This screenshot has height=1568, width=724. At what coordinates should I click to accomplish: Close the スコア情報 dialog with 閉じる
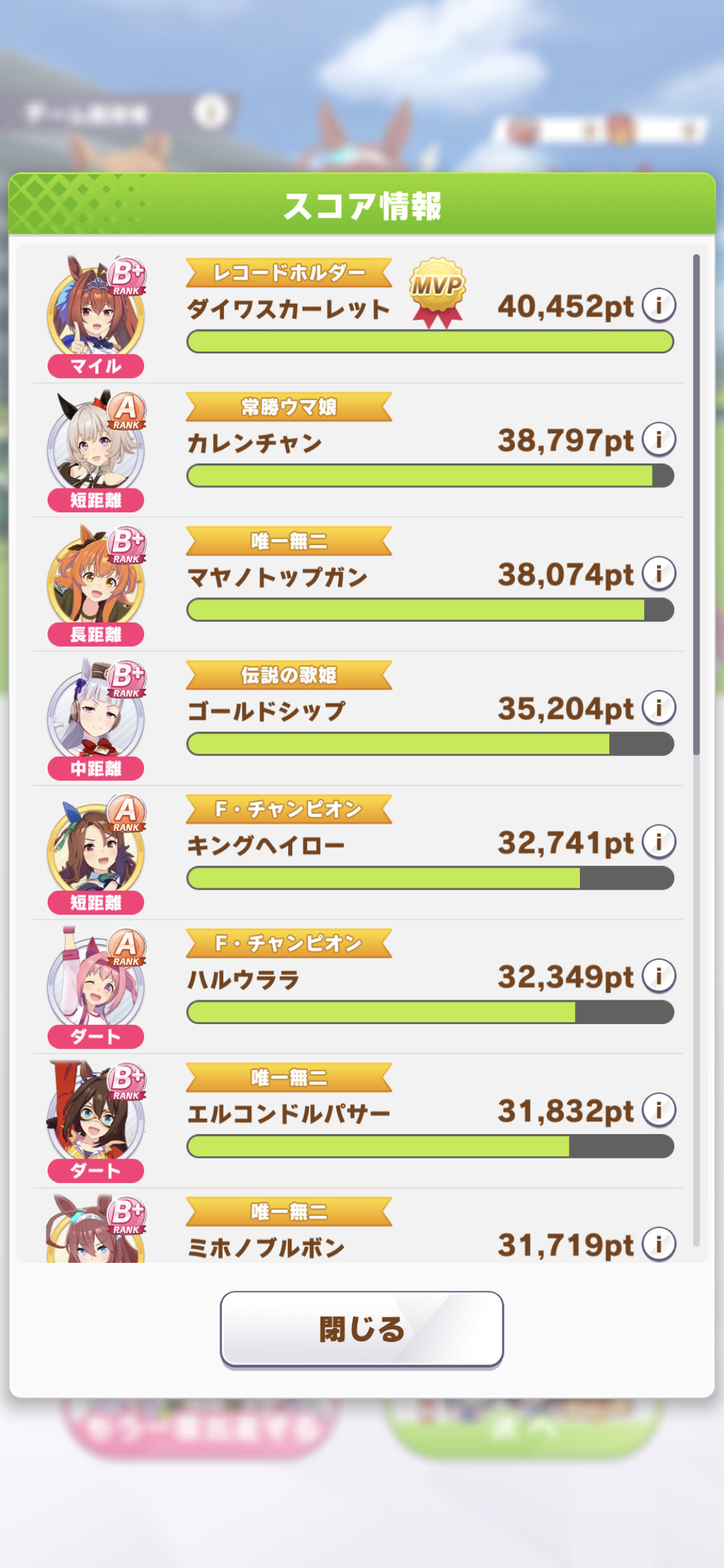[x=362, y=1329]
